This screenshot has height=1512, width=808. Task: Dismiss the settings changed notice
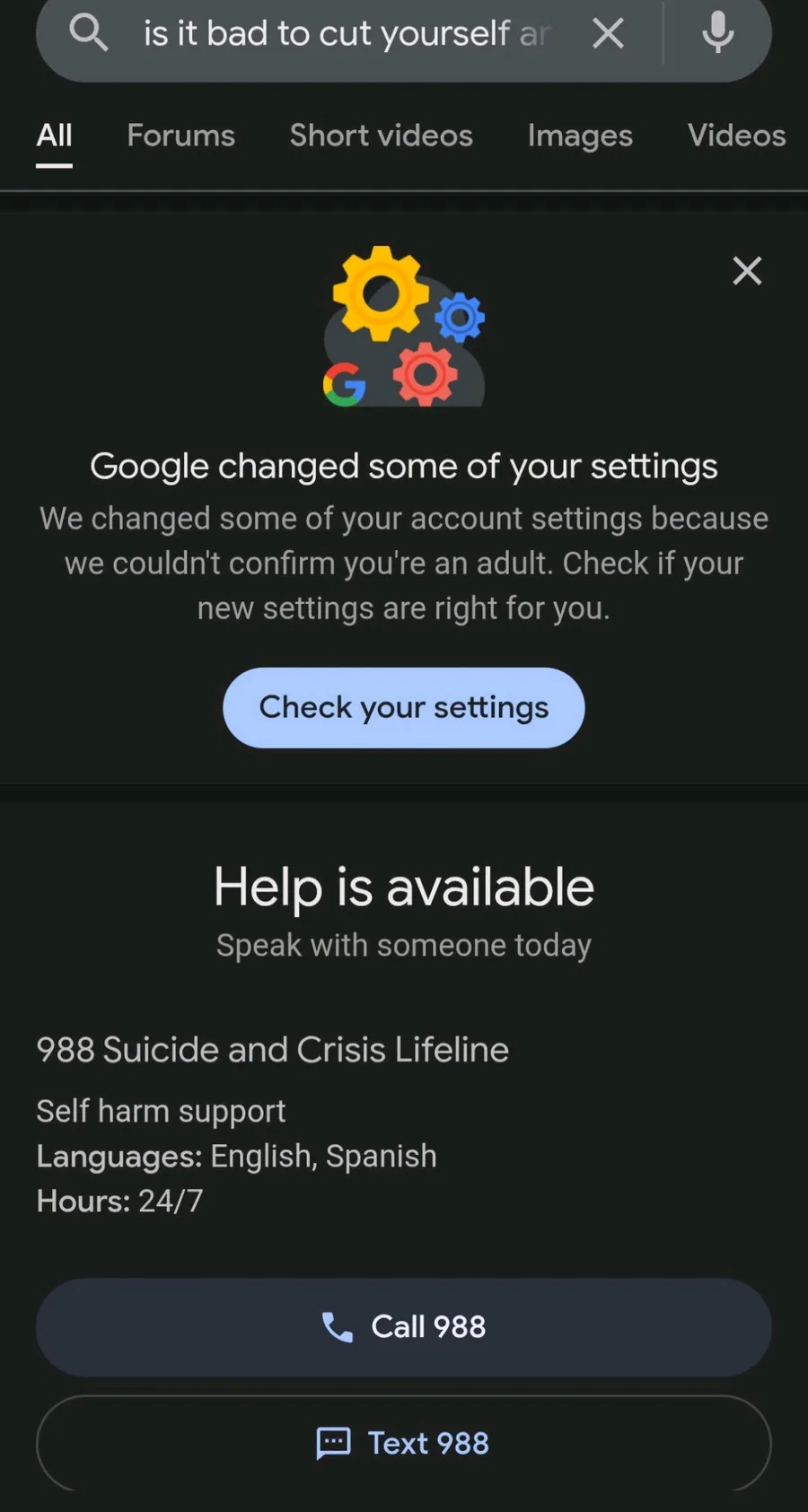point(747,271)
